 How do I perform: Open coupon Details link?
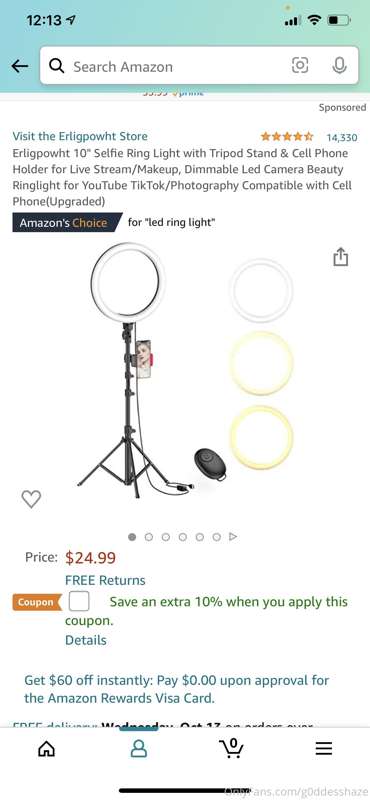[x=86, y=640]
